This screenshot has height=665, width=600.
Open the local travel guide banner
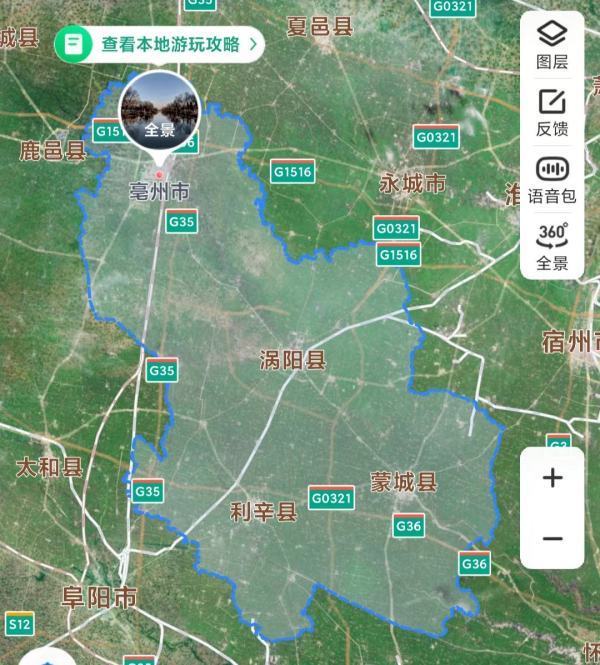160,44
